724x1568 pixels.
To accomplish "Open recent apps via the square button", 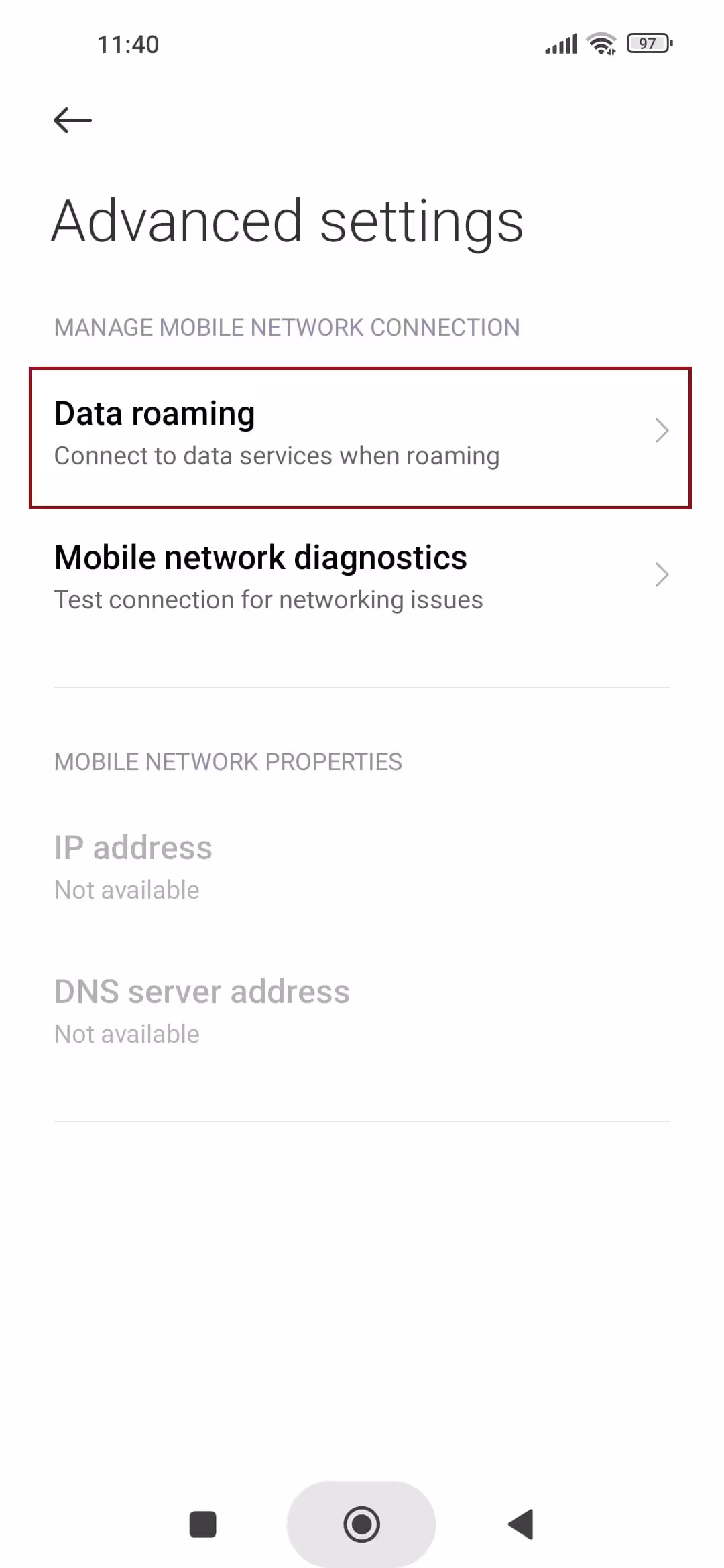I will [x=202, y=1524].
